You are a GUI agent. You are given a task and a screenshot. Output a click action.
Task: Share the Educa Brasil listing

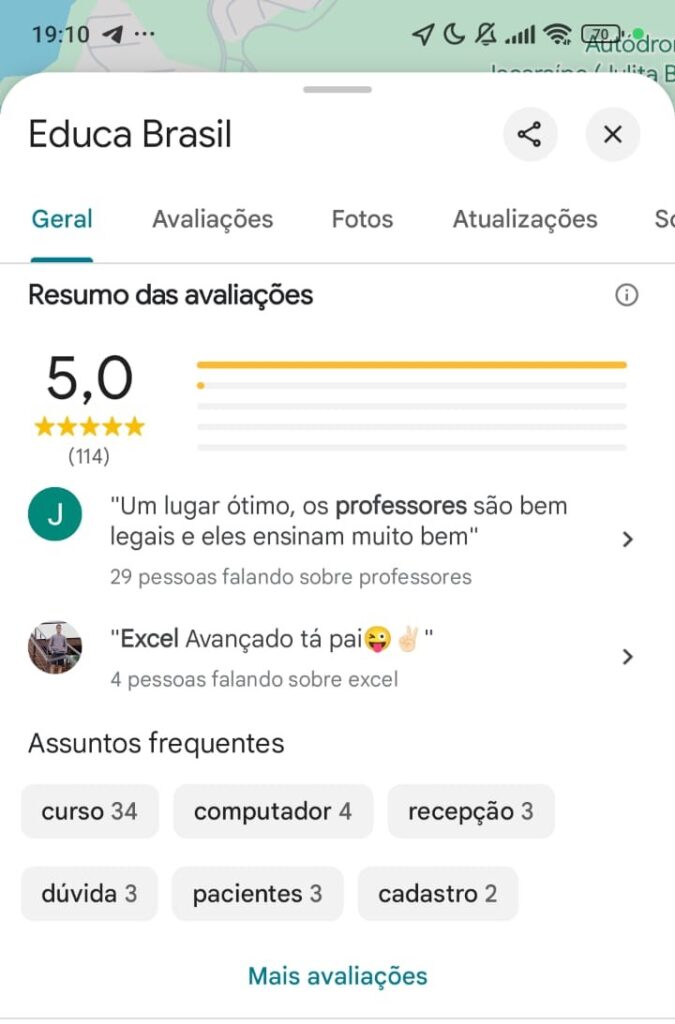coord(530,134)
